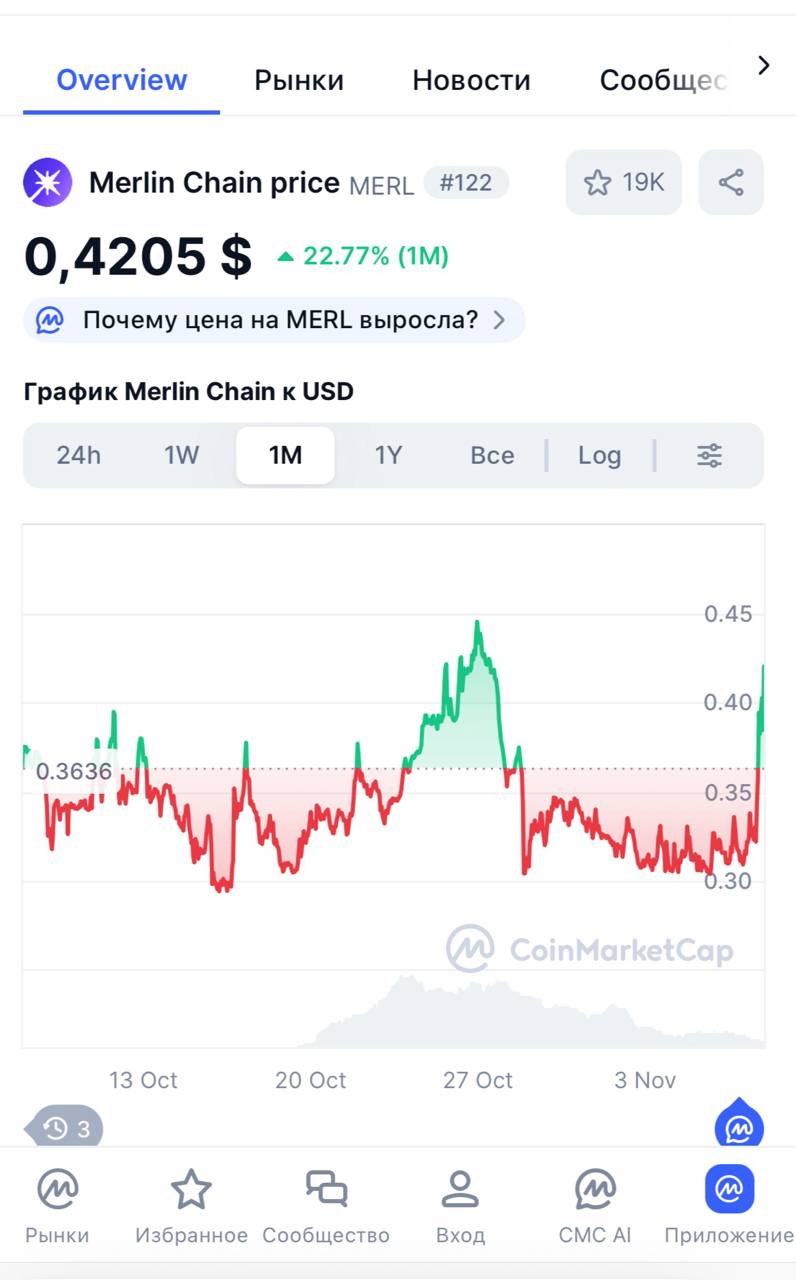Select the 1Y chart range

click(388, 455)
